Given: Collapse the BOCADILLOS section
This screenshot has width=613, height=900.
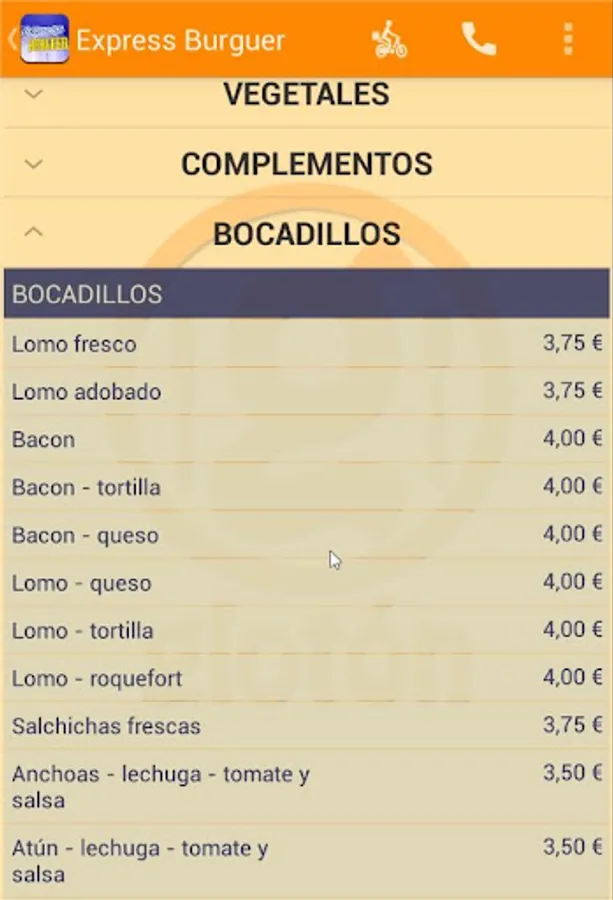Looking at the screenshot, I should coord(306,234).
